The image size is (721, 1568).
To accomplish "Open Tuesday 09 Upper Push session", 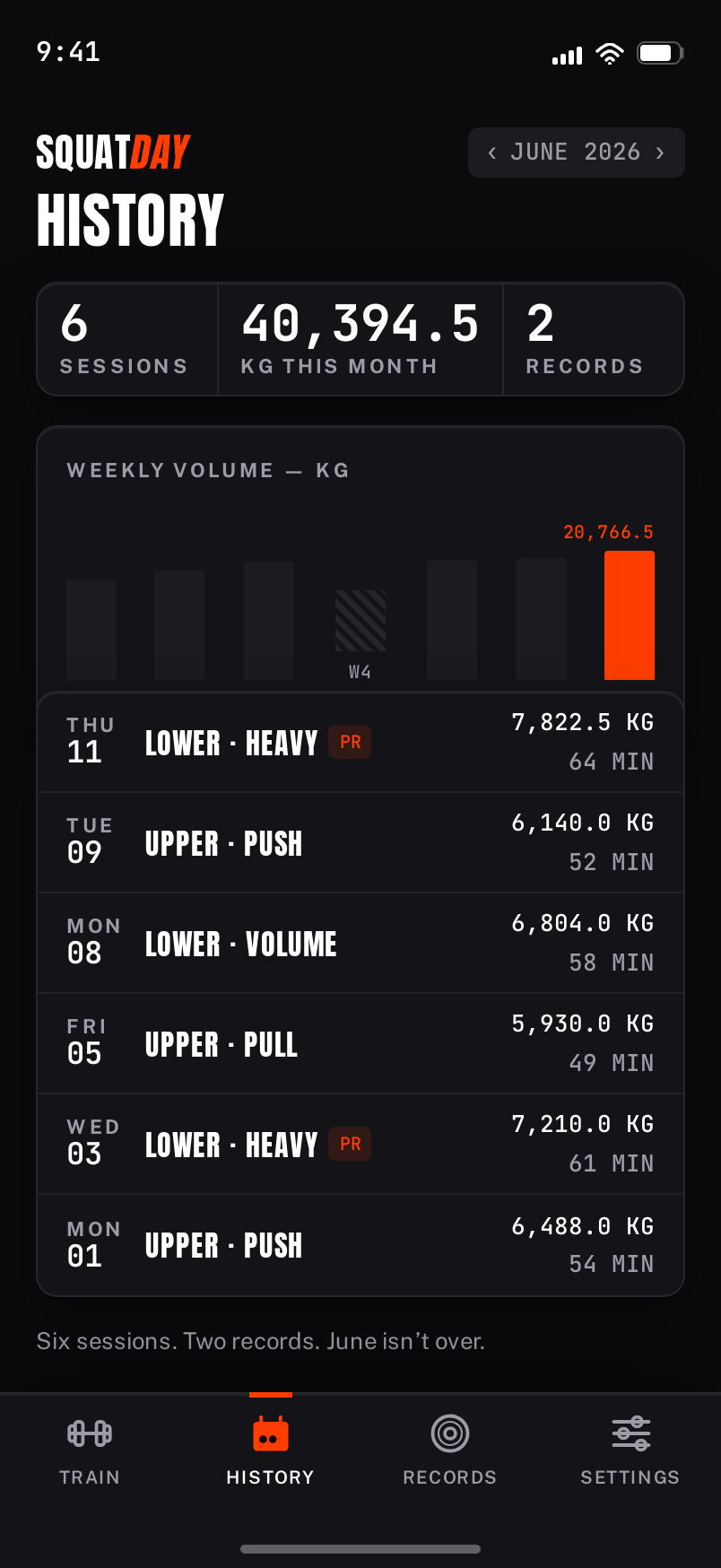I will (360, 843).
